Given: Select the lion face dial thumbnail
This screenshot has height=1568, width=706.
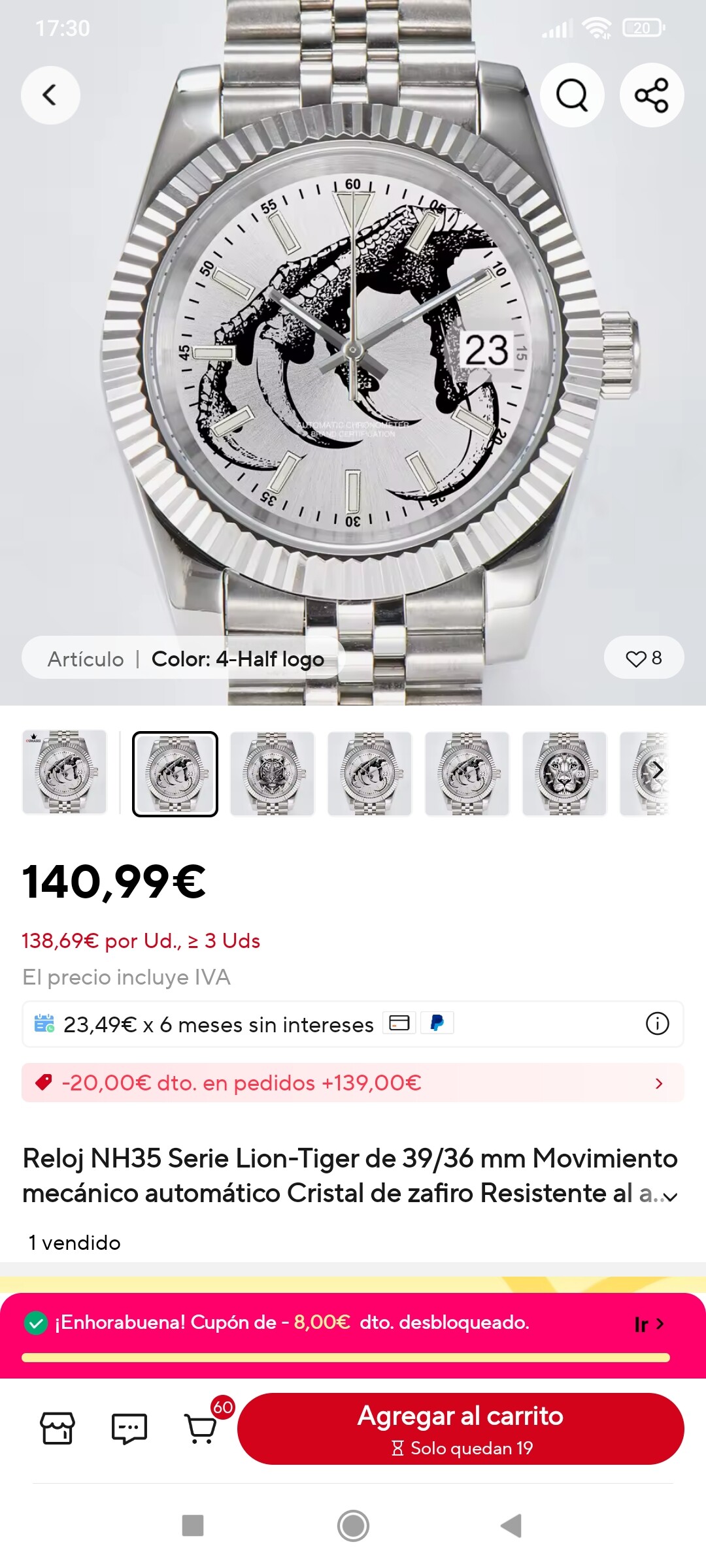Looking at the screenshot, I should click(564, 774).
